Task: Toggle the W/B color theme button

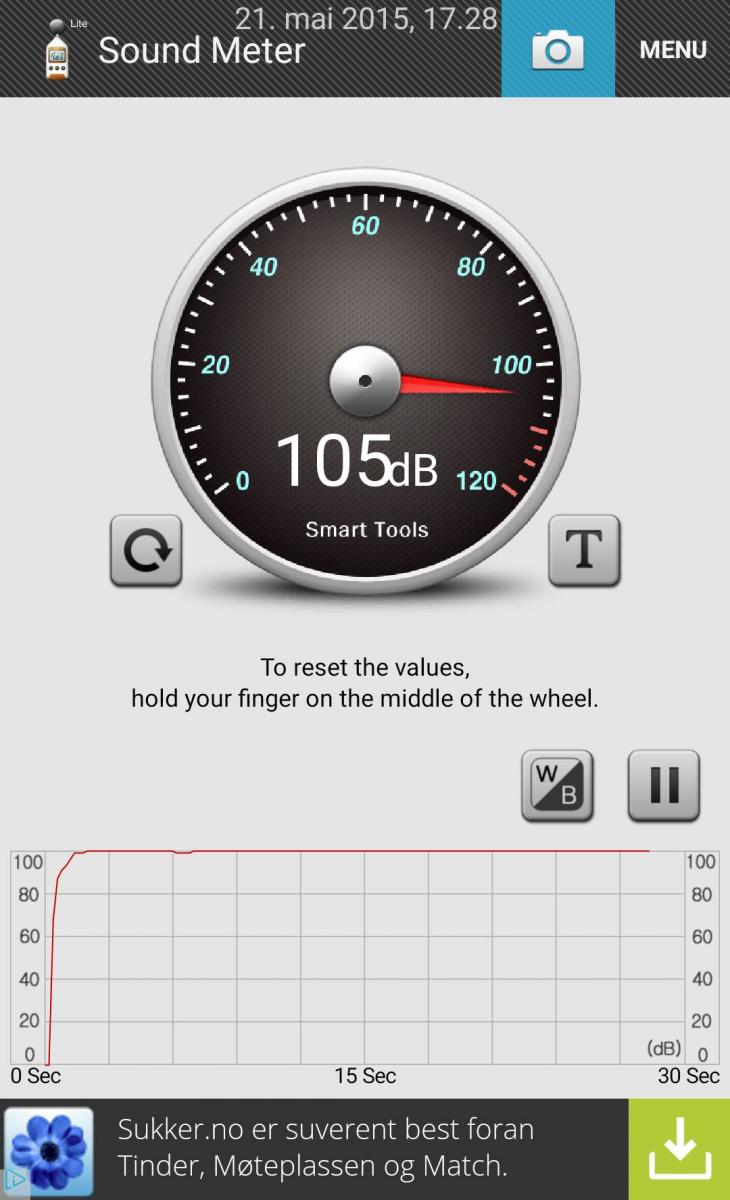Action: (x=557, y=786)
